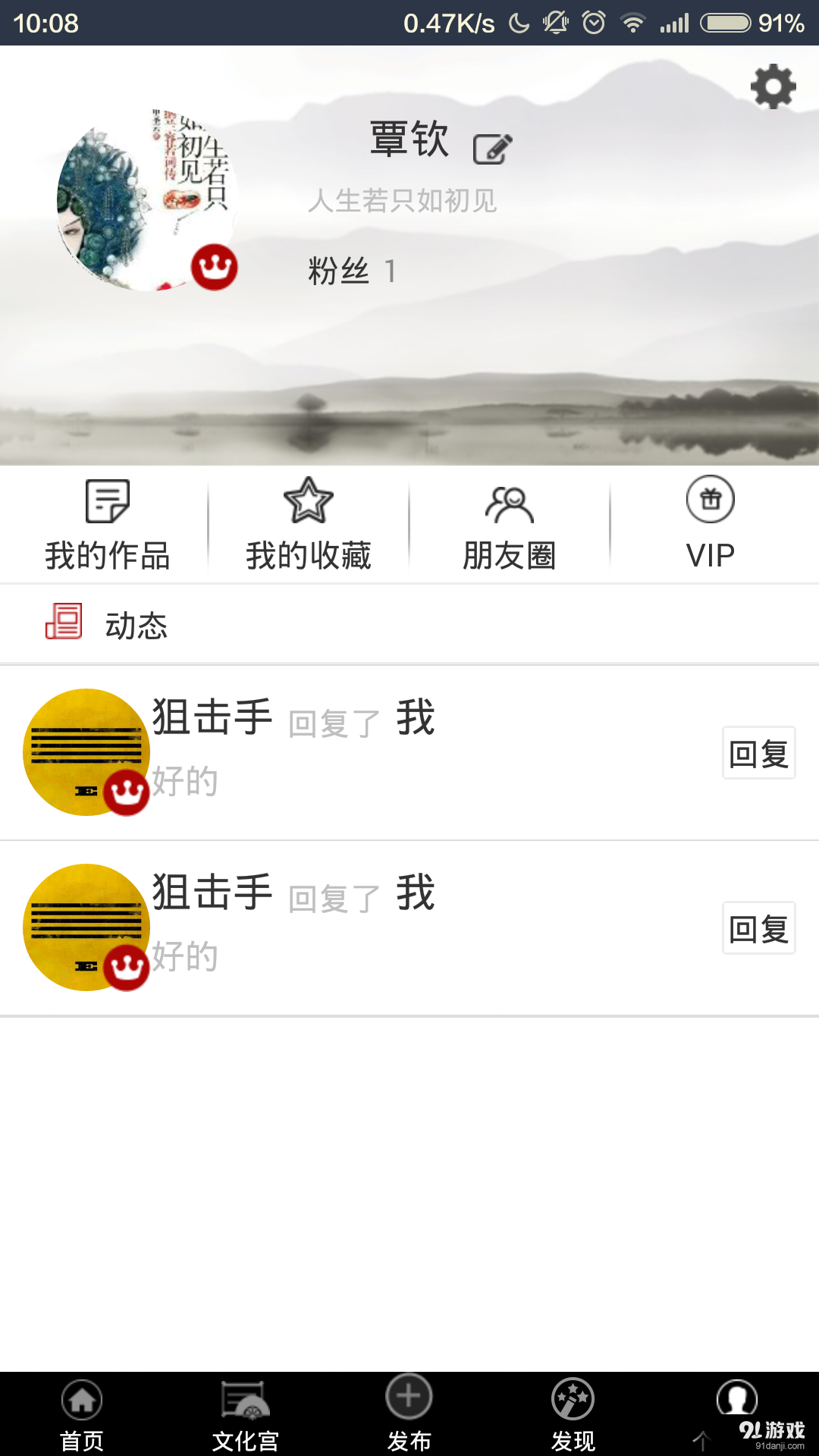Tap the 首页 home icon

(80, 1399)
